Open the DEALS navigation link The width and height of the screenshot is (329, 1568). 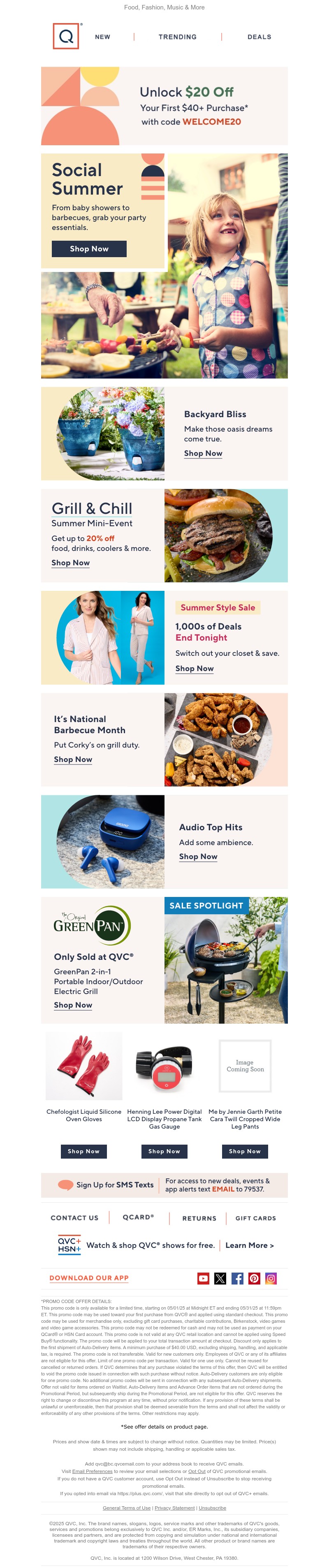pyautogui.click(x=259, y=37)
